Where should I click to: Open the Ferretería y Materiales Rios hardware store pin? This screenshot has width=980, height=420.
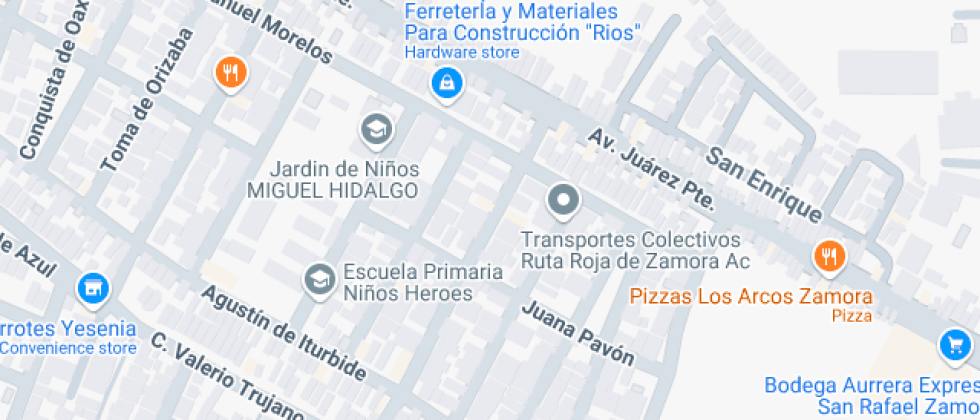tap(447, 83)
